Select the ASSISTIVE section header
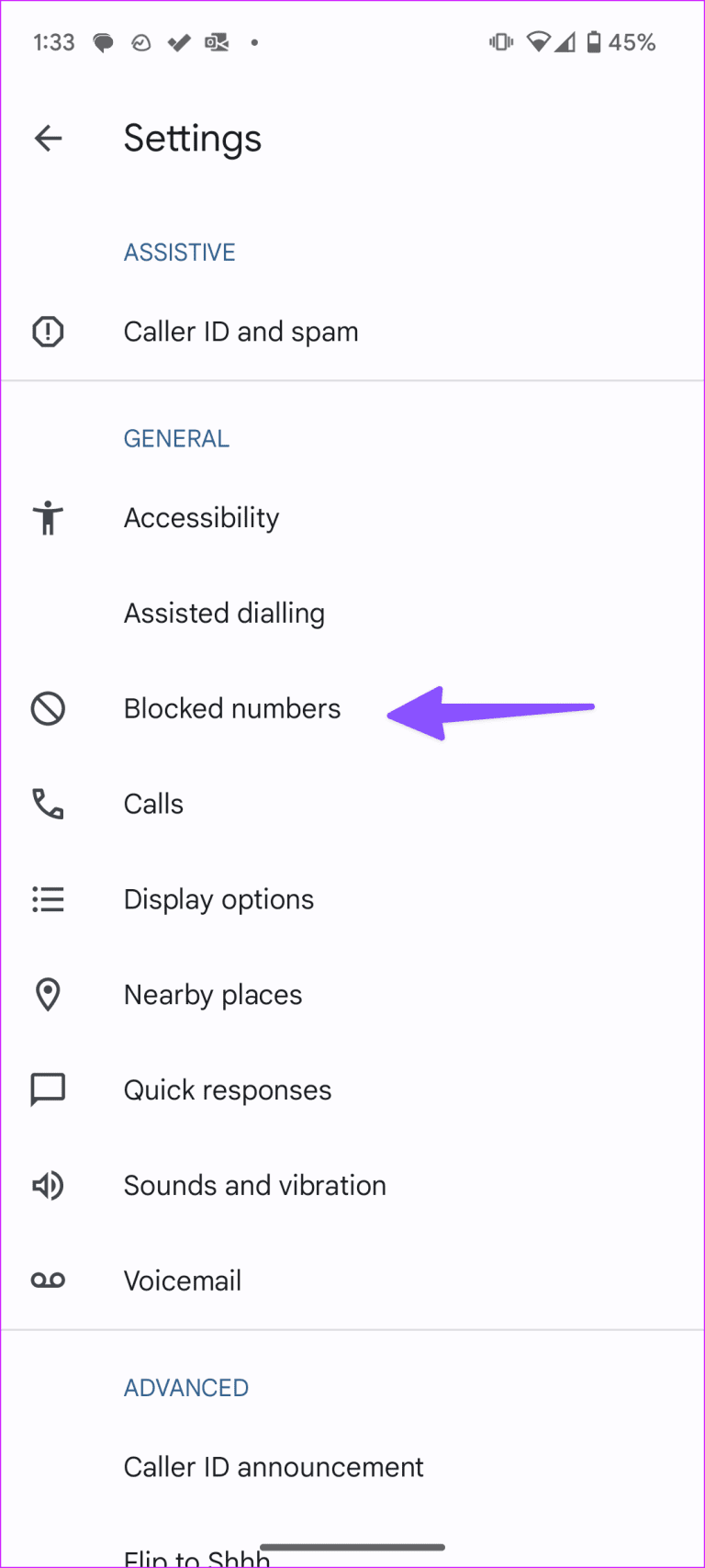705x1568 pixels. [x=179, y=252]
